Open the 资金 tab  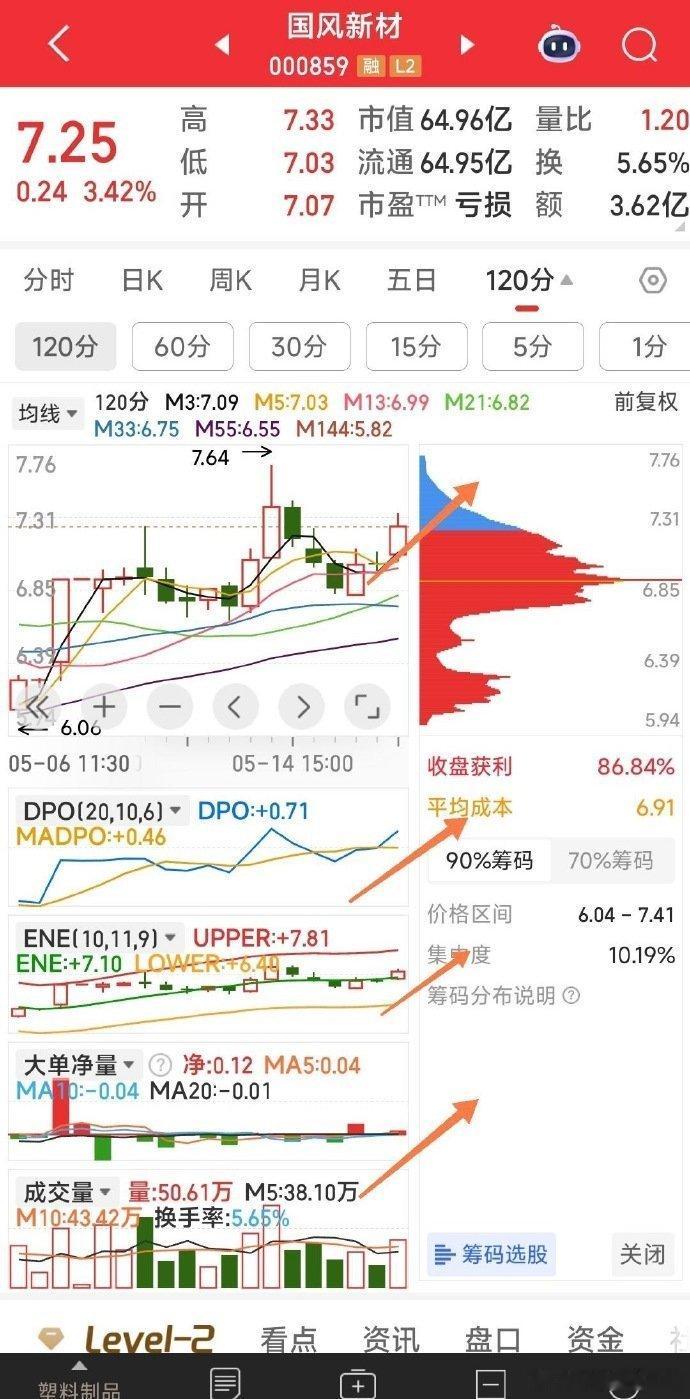pos(595,1339)
